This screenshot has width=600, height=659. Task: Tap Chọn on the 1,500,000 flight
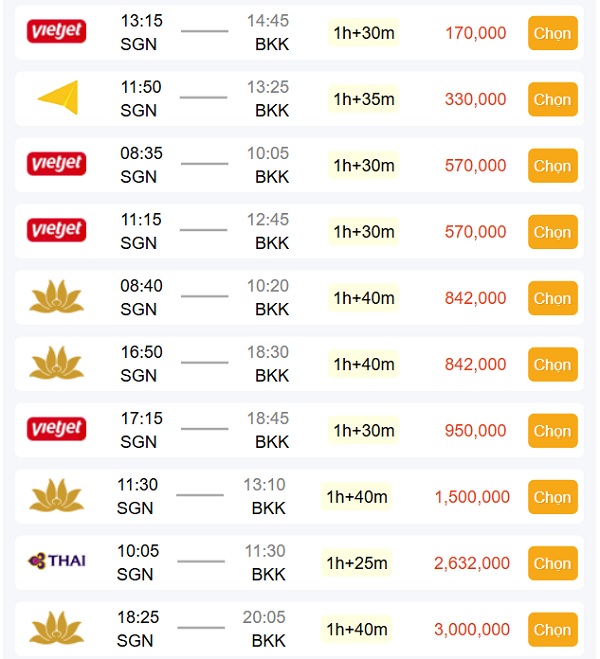[x=552, y=497]
